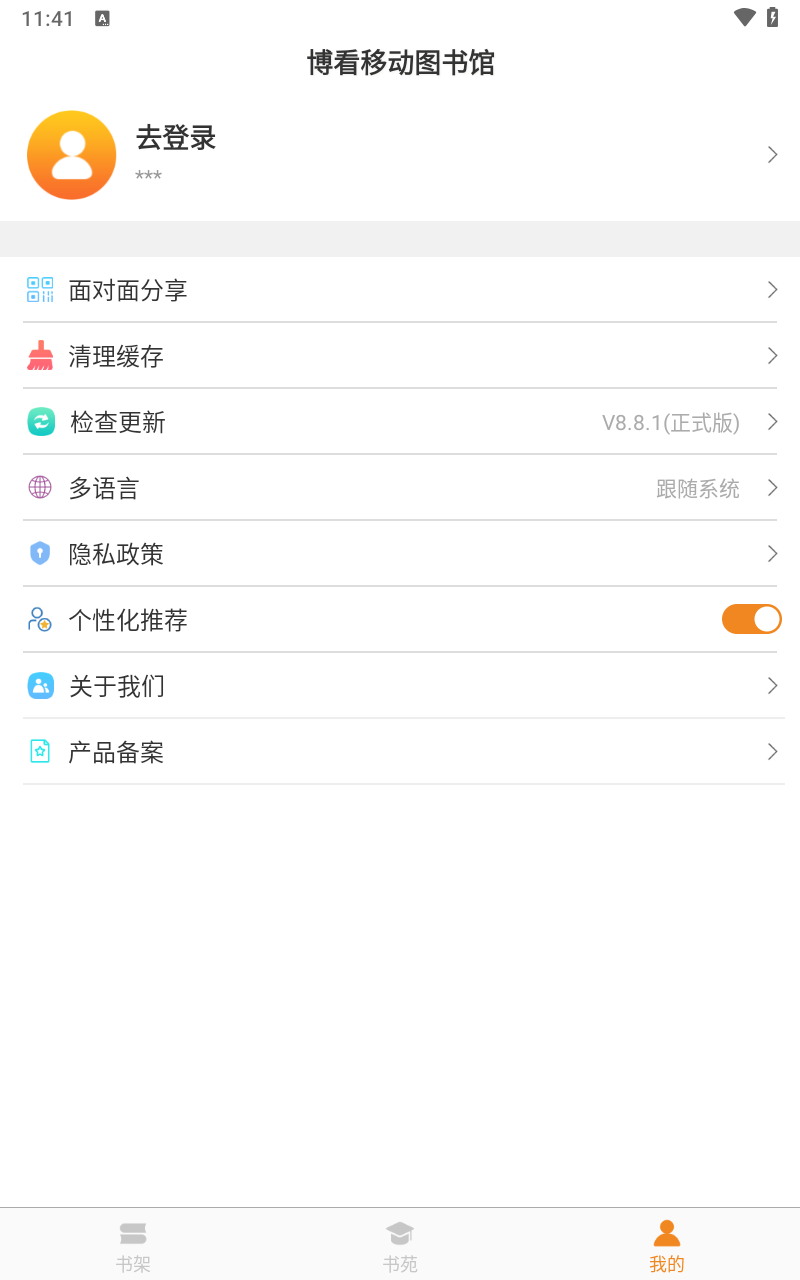Screen dimensions: 800x1280
Task: Expand the 多语言 row via its chevron
Action: (771, 487)
